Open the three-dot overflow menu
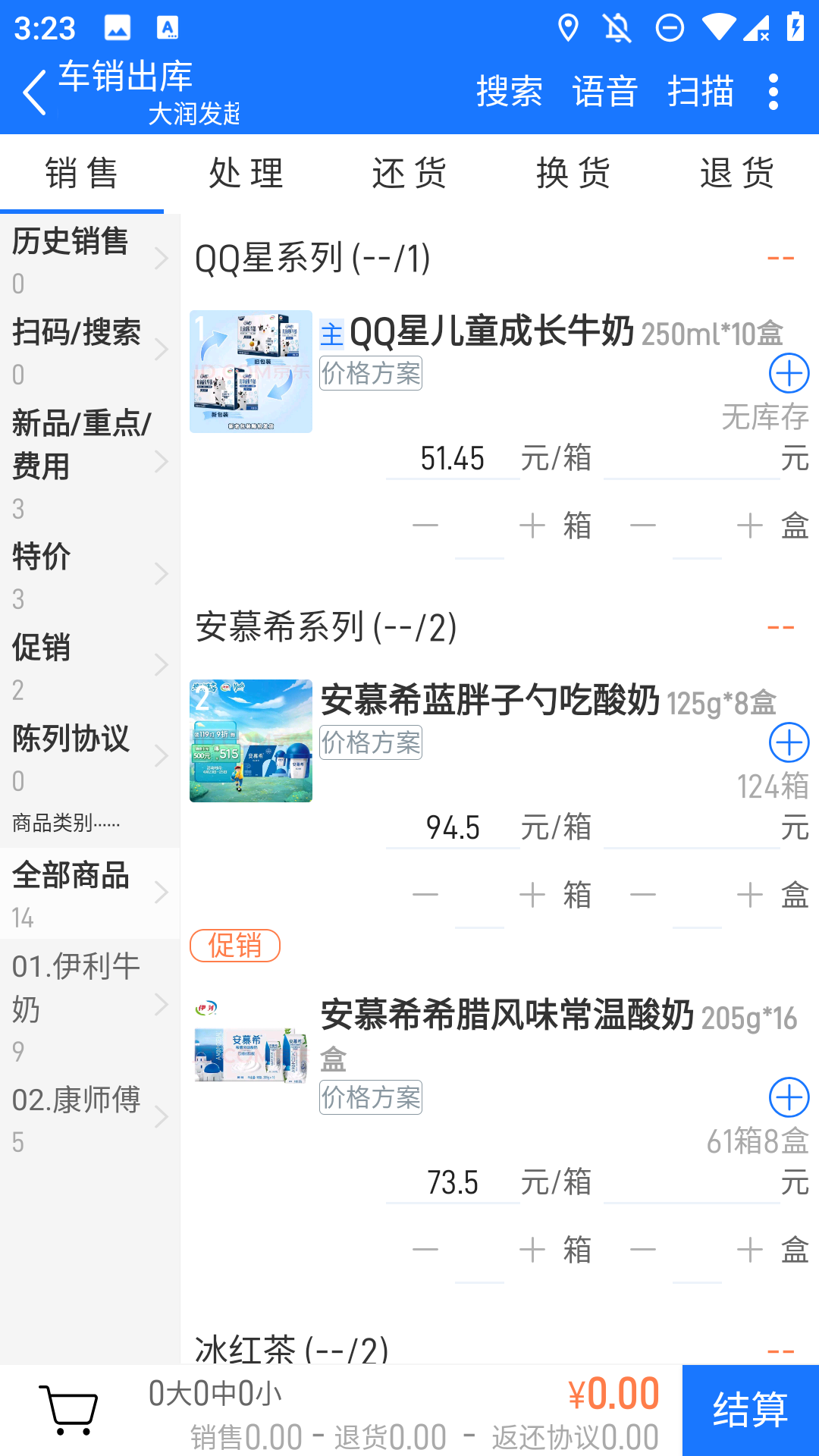The image size is (819, 1456). click(773, 92)
